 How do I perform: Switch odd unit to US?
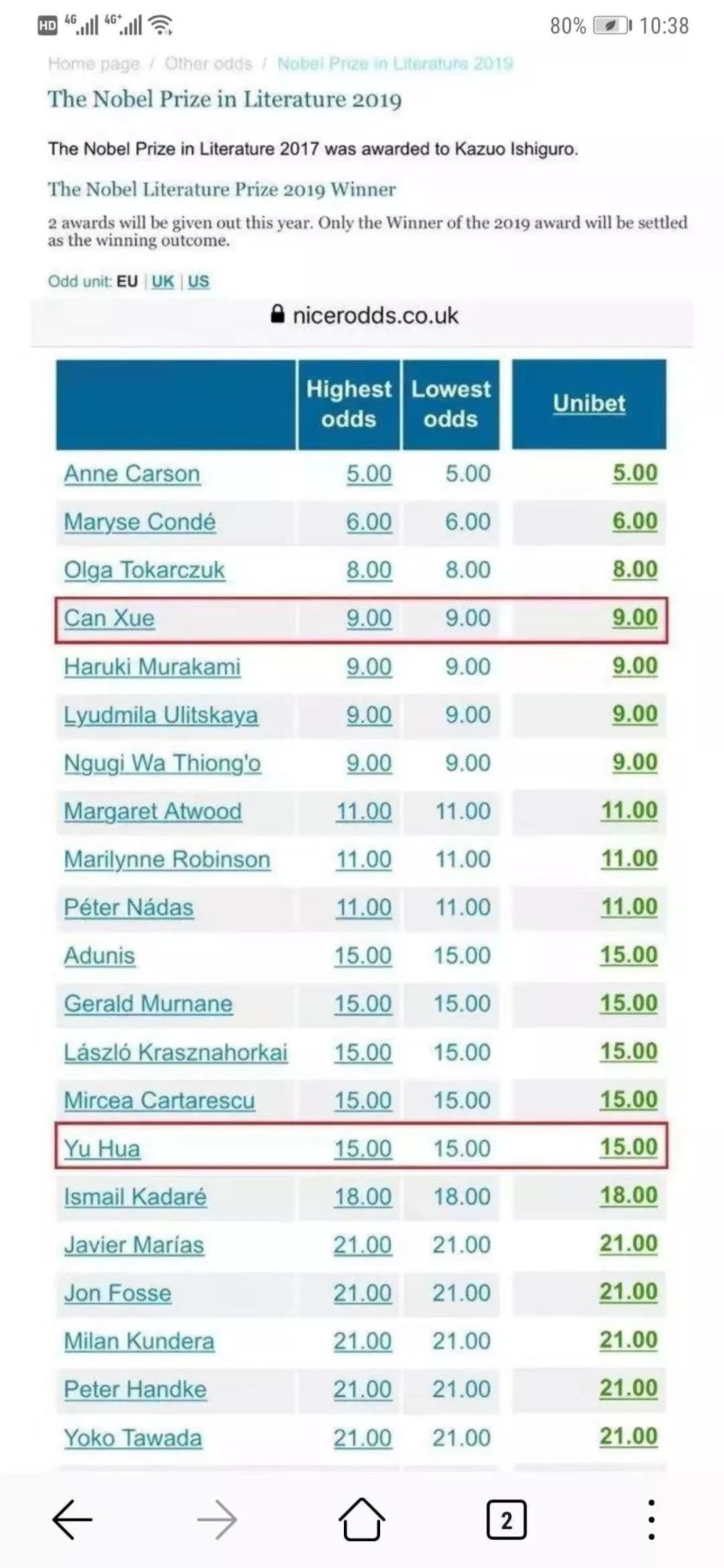pos(198,281)
